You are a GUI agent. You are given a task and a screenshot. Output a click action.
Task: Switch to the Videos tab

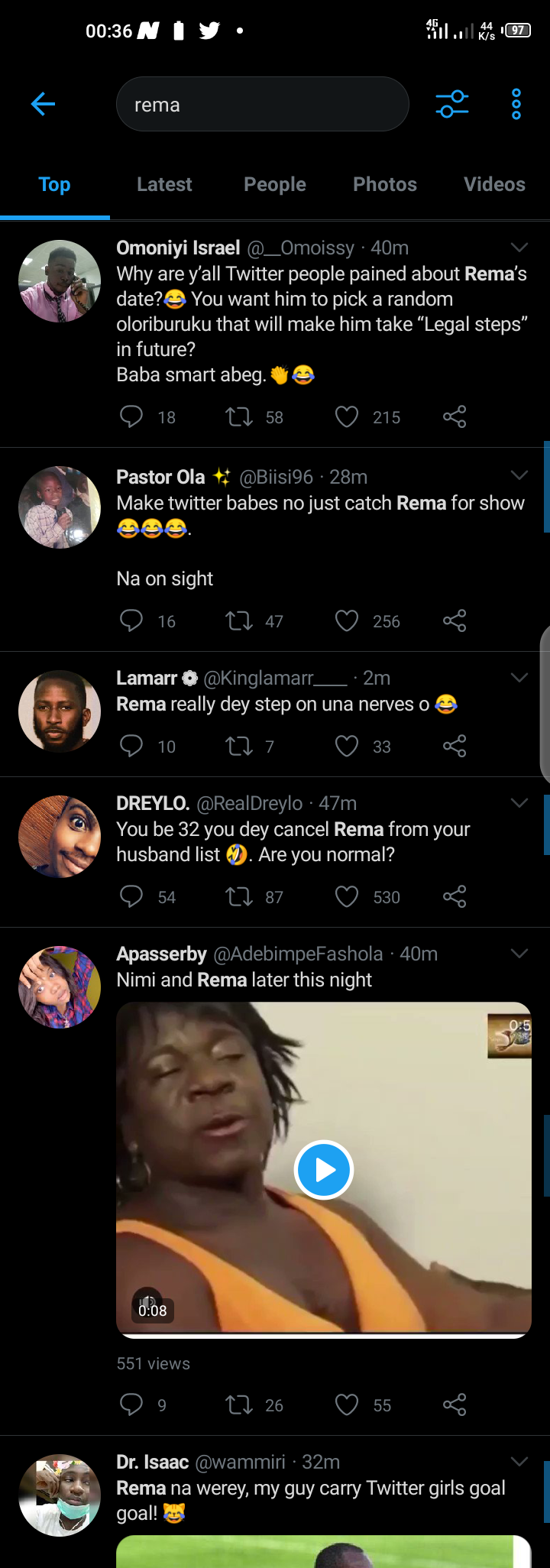click(x=494, y=185)
